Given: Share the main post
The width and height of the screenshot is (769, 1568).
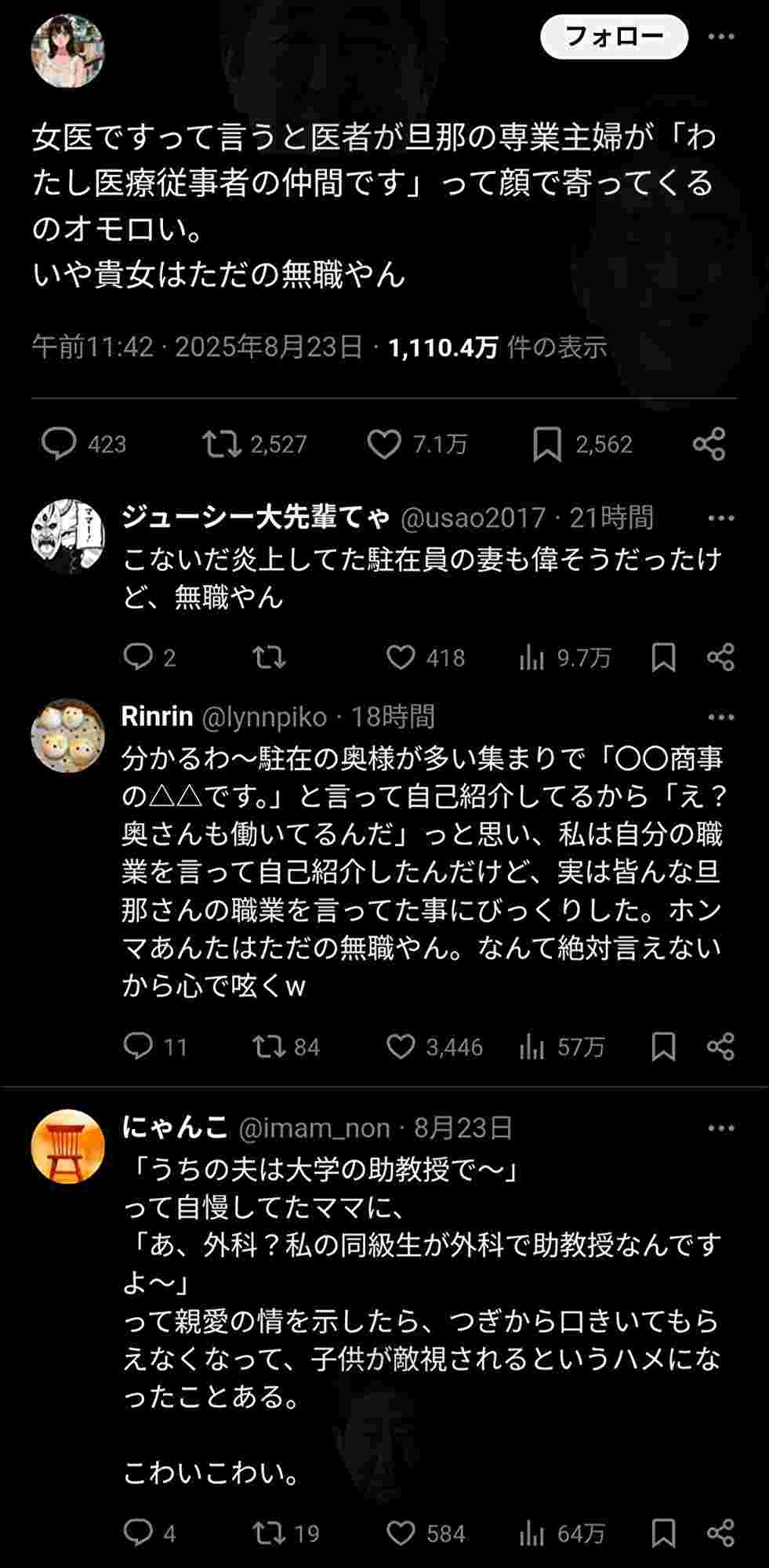Looking at the screenshot, I should coord(709,444).
